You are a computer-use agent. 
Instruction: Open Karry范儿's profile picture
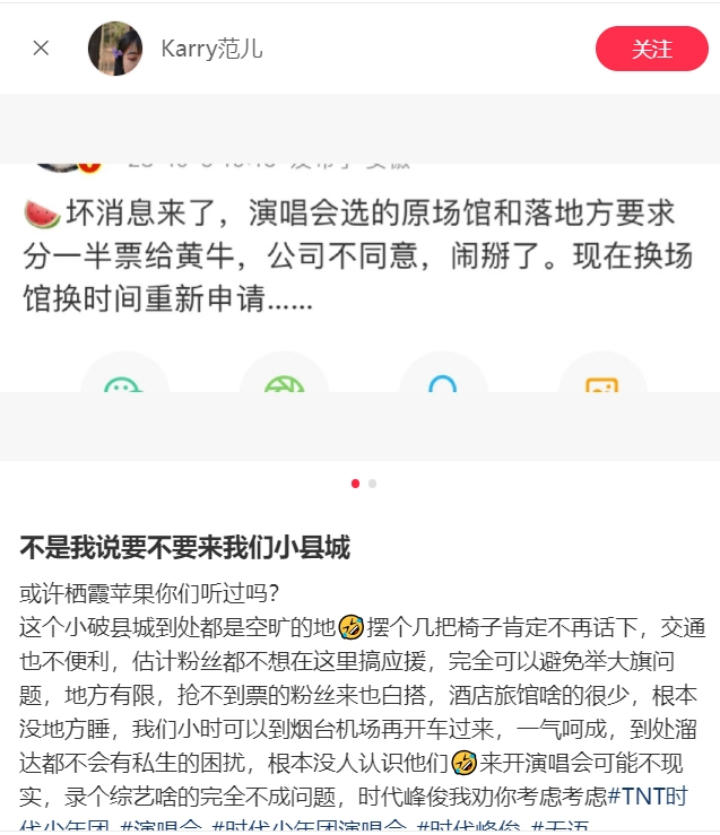[x=115, y=48]
